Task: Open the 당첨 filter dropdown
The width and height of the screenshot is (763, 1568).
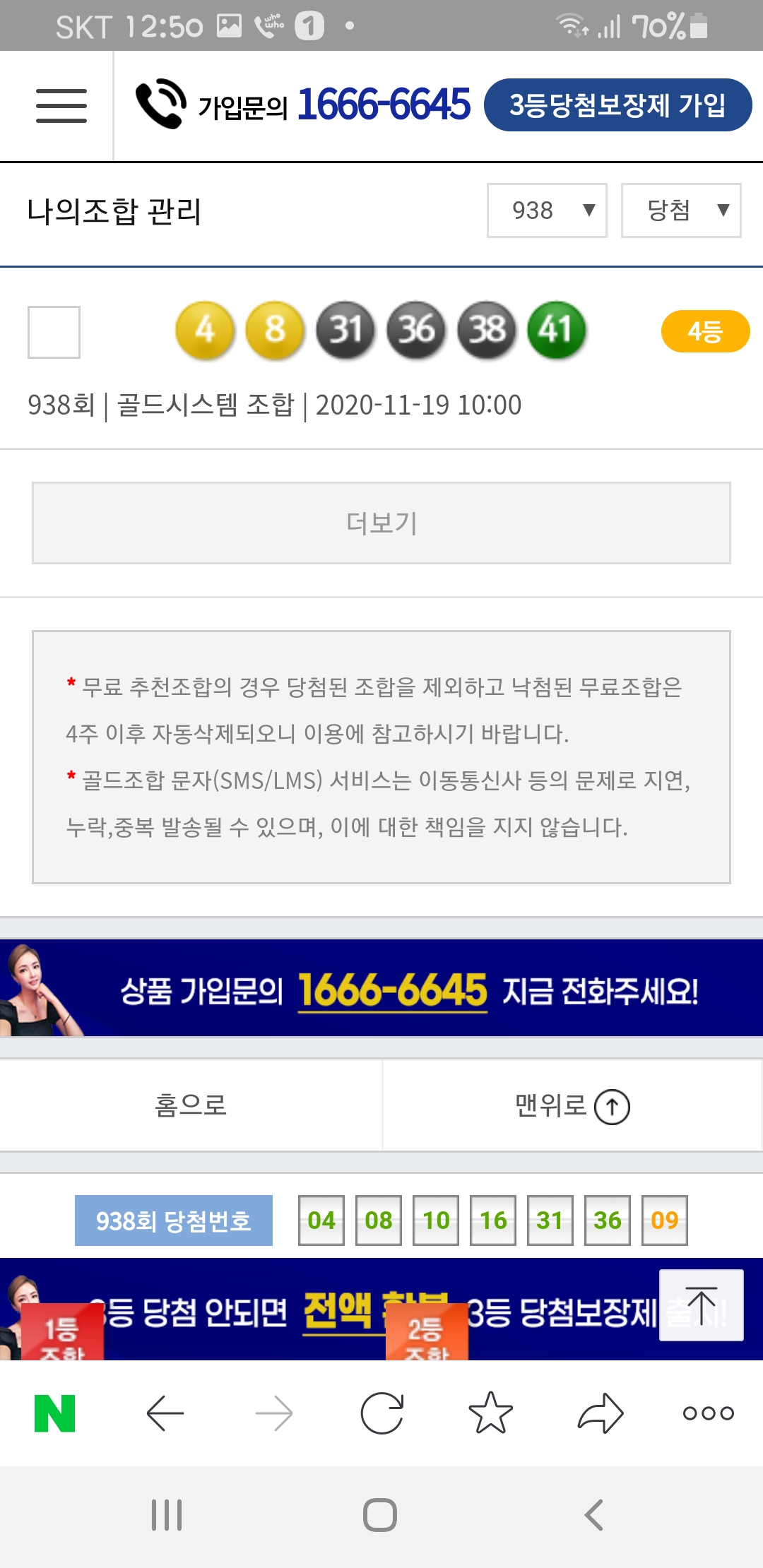Action: [680, 210]
